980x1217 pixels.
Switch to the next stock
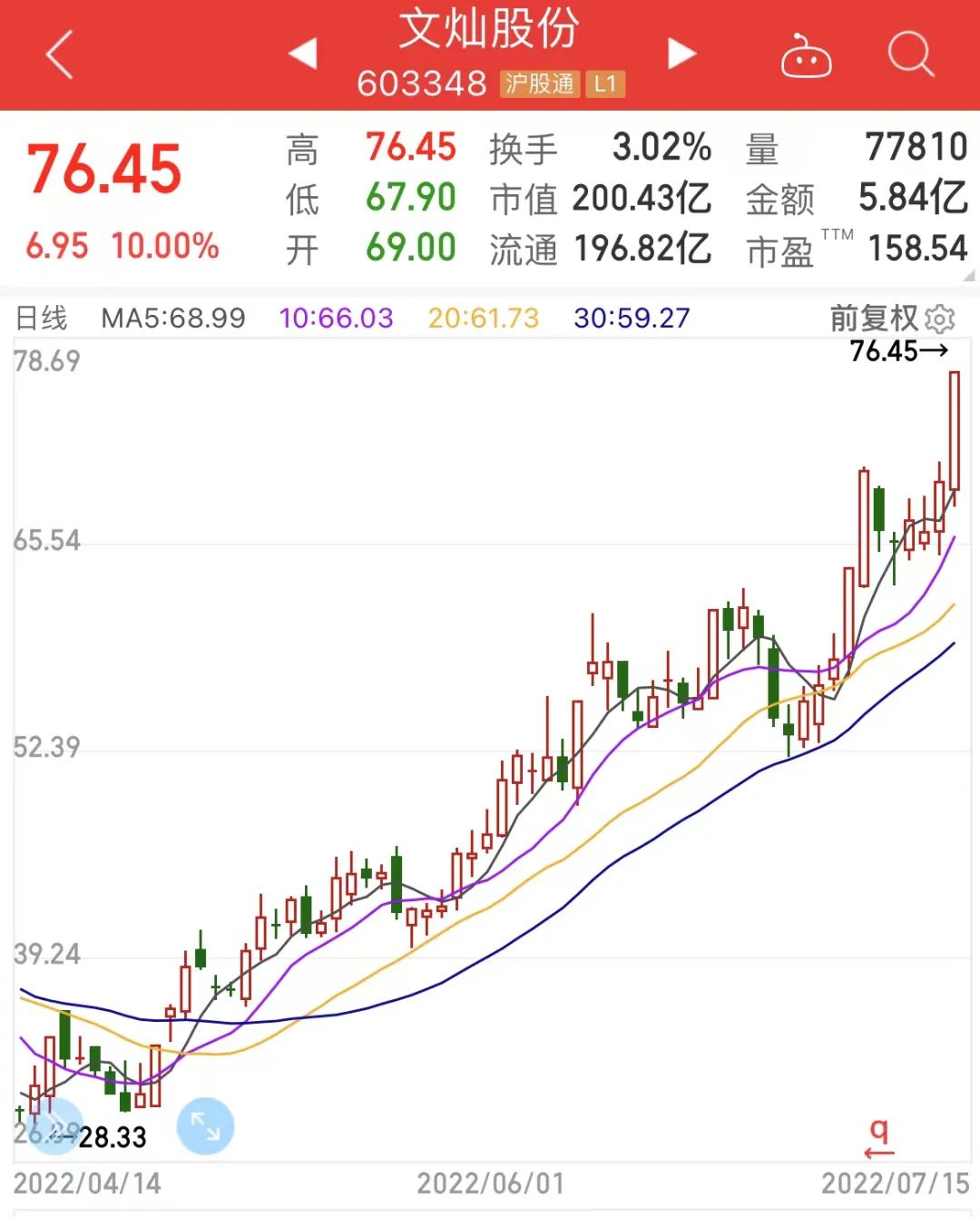pyautogui.click(x=681, y=54)
